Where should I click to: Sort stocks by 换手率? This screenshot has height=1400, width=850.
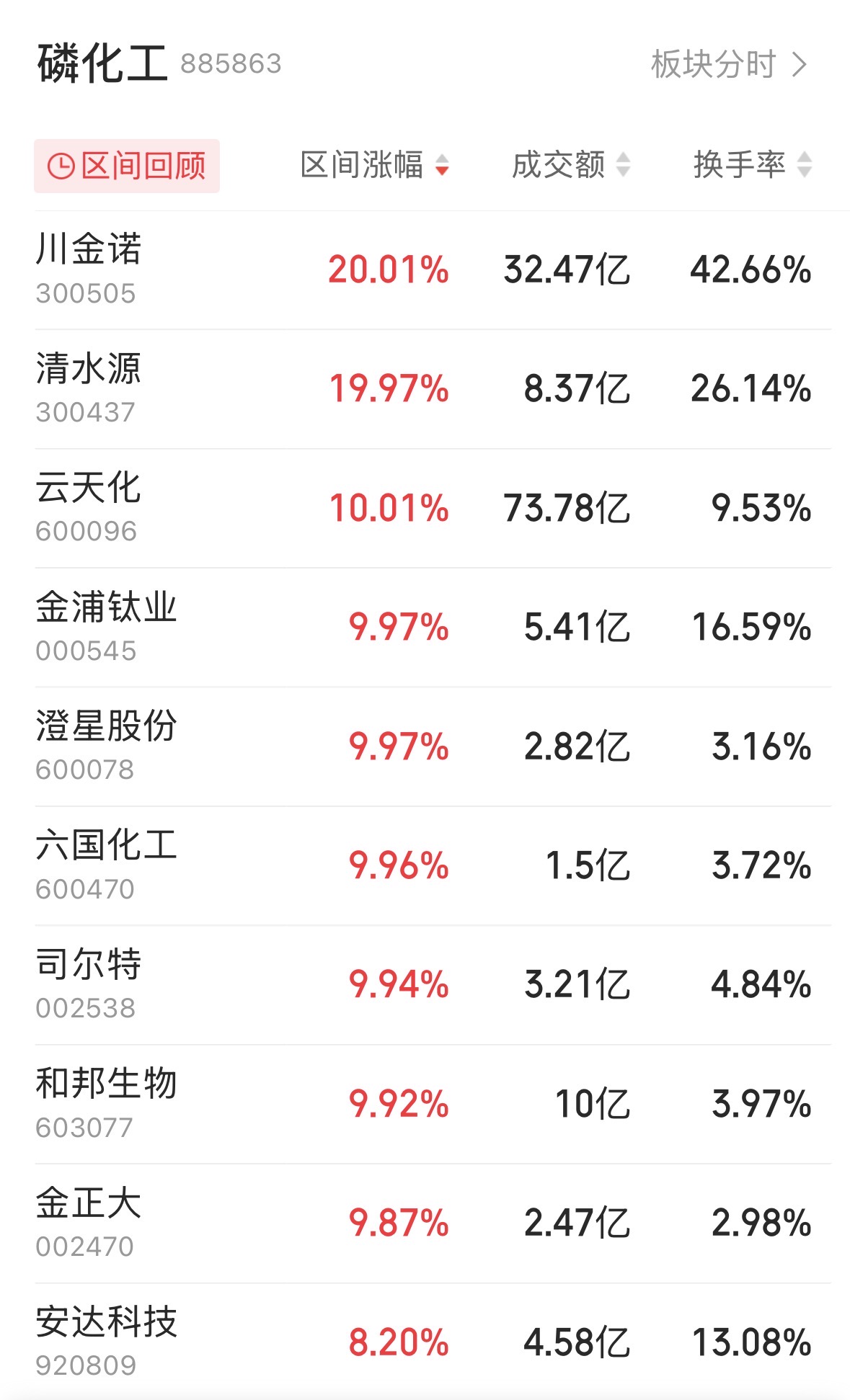pos(752,165)
